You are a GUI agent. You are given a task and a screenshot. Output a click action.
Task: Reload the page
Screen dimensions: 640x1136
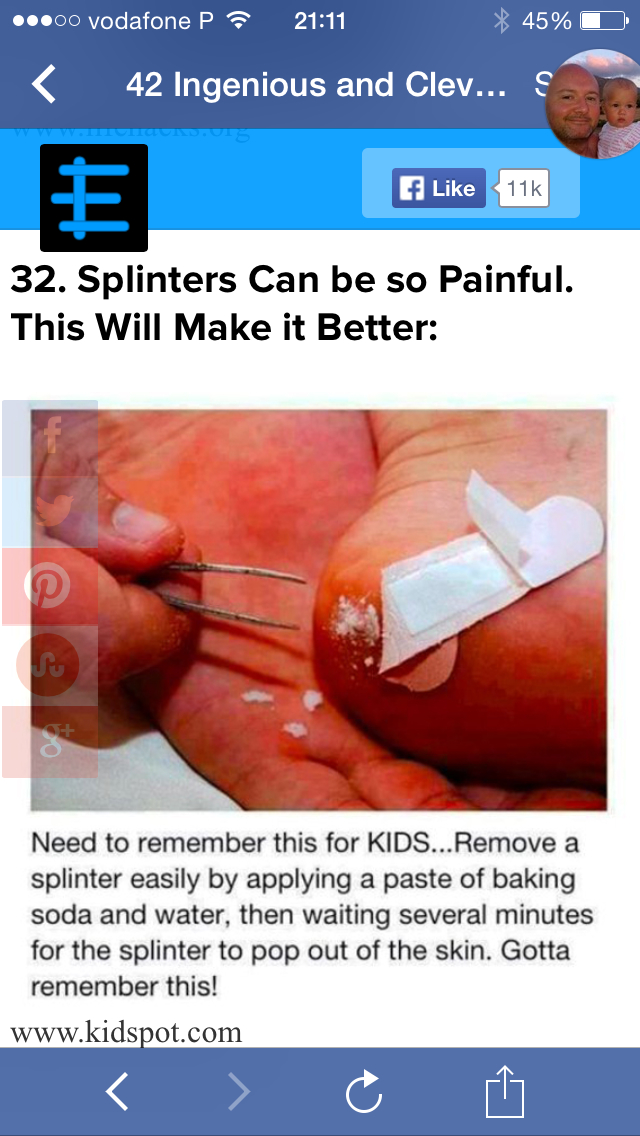click(363, 1091)
